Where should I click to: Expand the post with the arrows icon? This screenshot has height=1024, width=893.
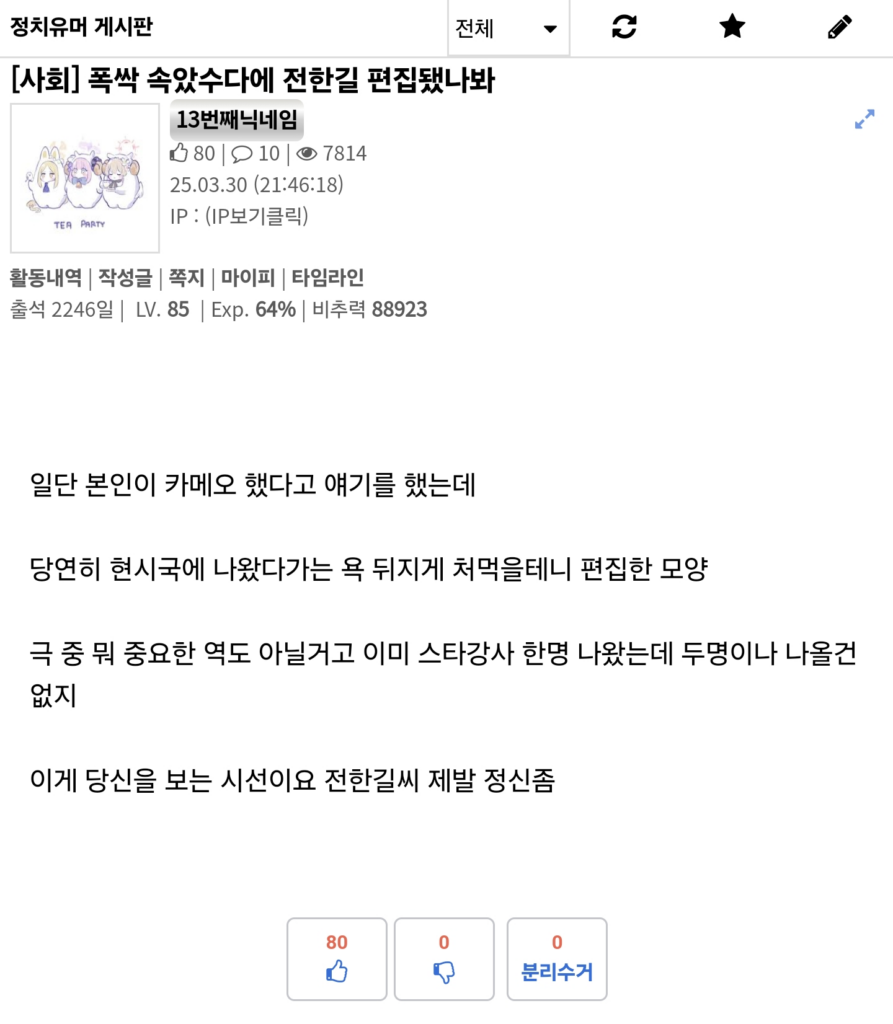pos(864,119)
